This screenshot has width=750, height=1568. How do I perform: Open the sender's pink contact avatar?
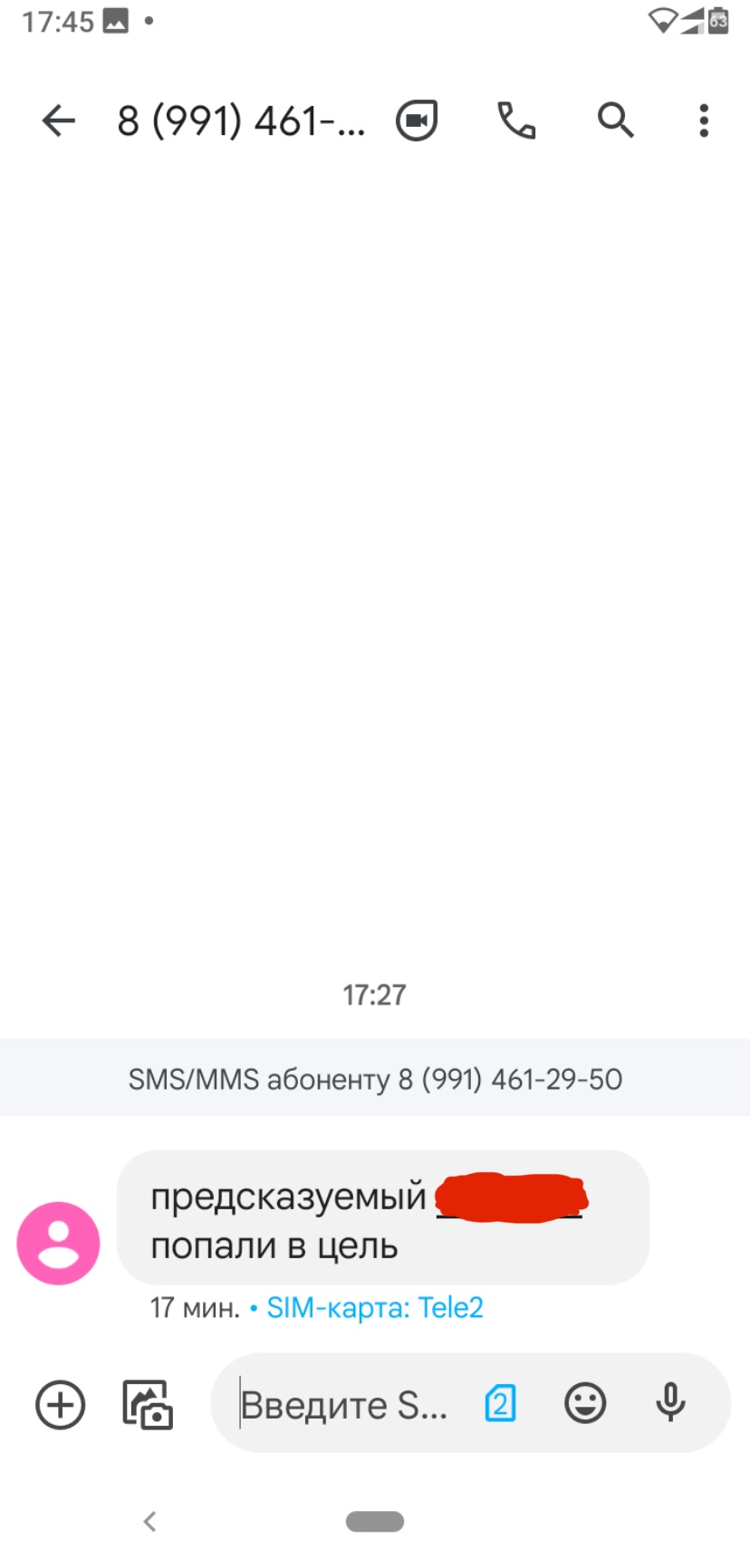[x=58, y=1243]
